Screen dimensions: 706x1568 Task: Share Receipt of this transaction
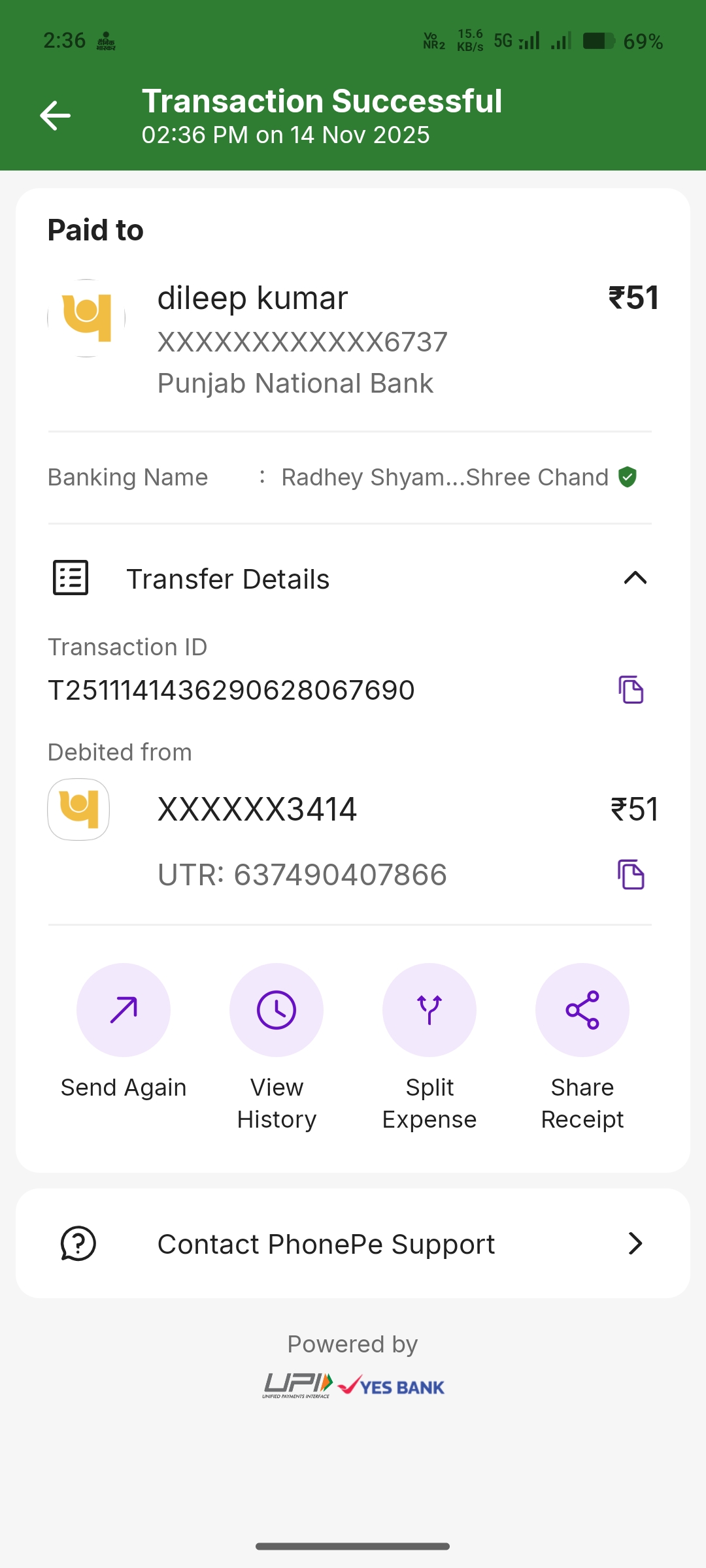click(582, 1010)
